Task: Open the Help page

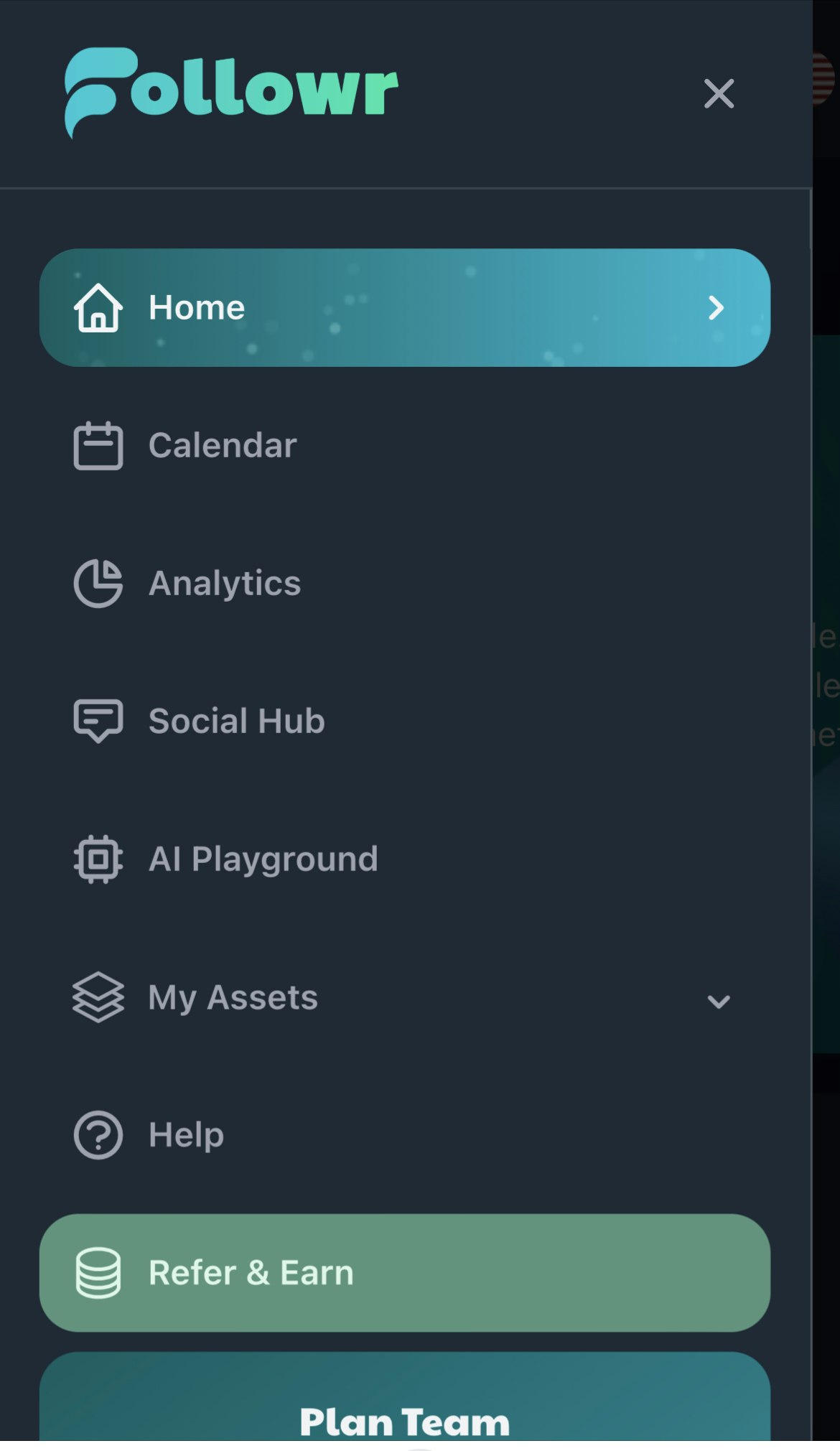Action: (x=186, y=1135)
